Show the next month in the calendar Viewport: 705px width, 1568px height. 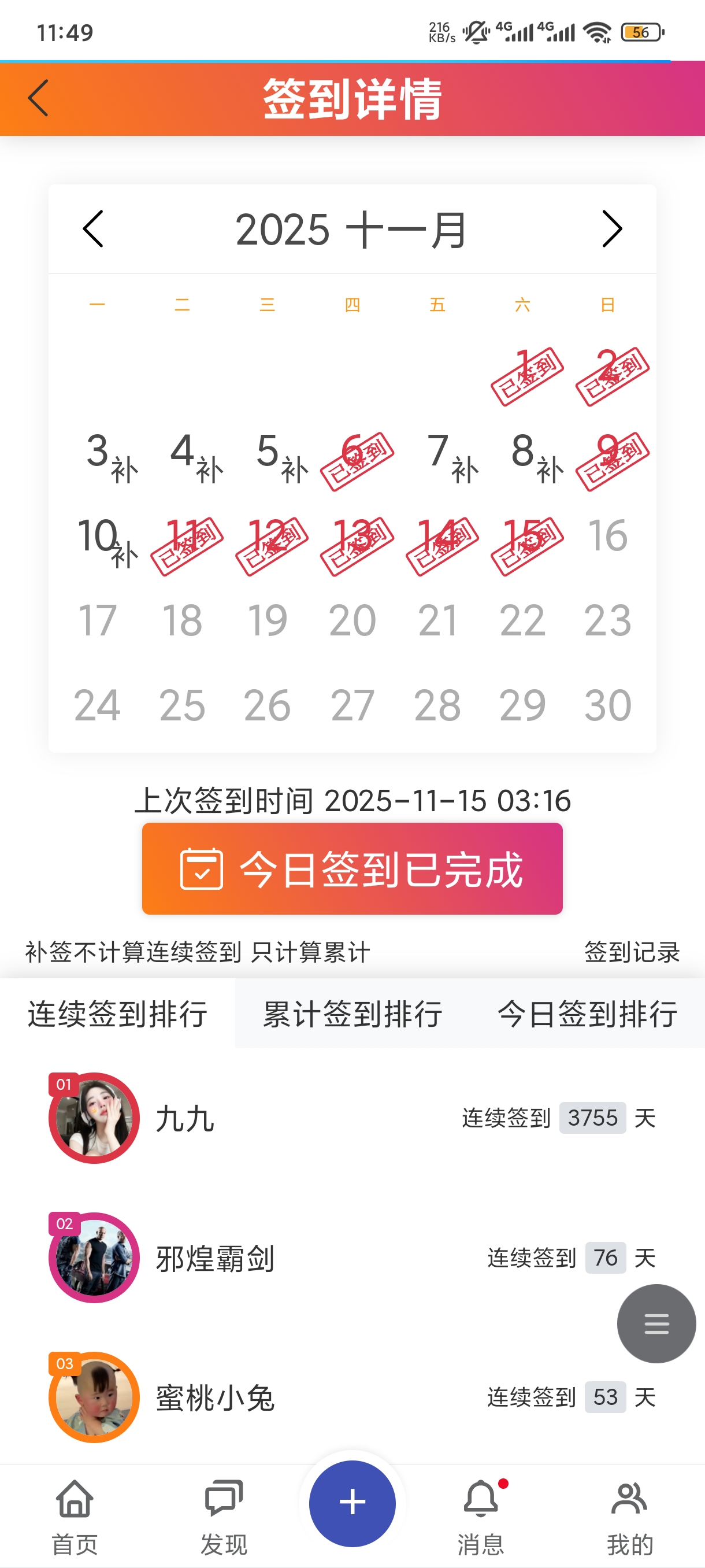click(611, 230)
